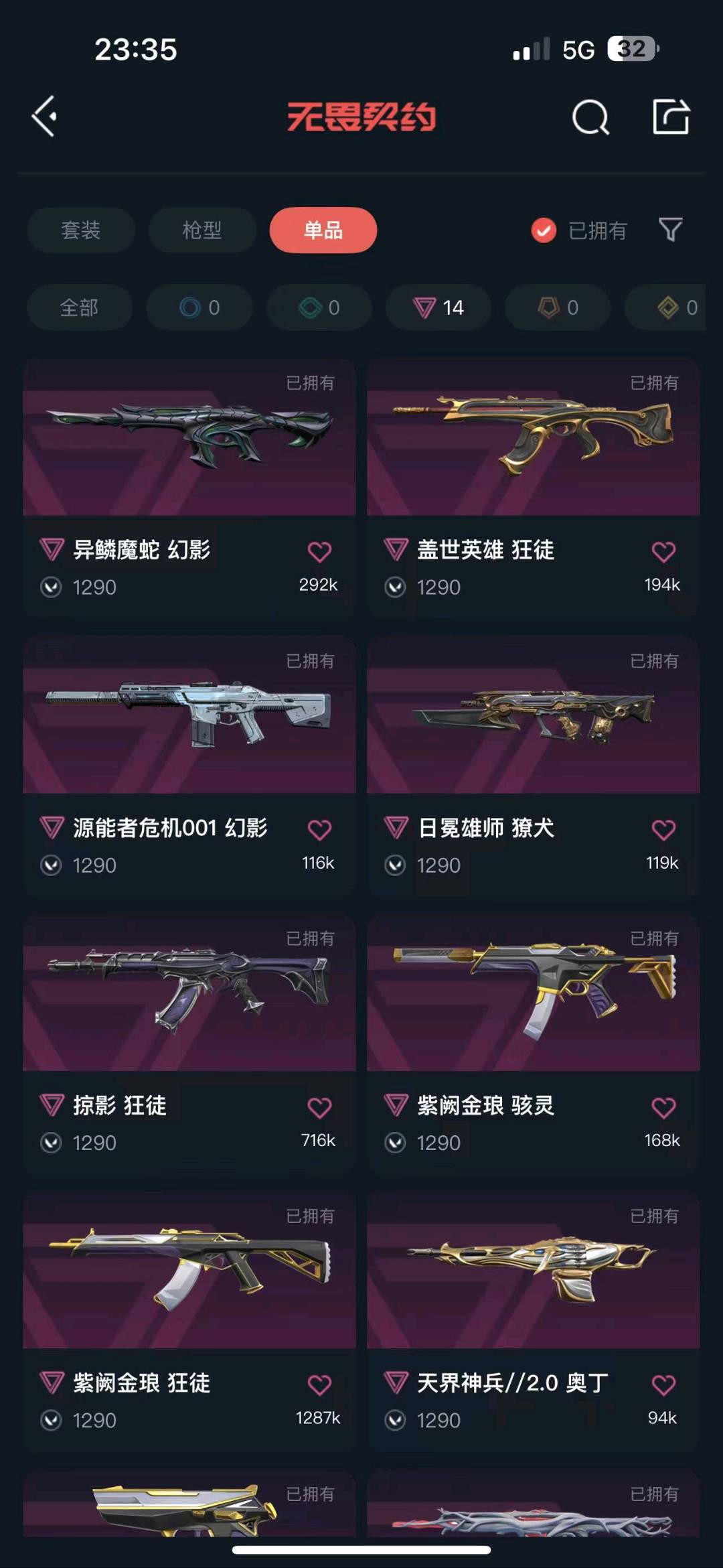Share this page via the share icon
This screenshot has width=723, height=1568.
click(x=671, y=117)
